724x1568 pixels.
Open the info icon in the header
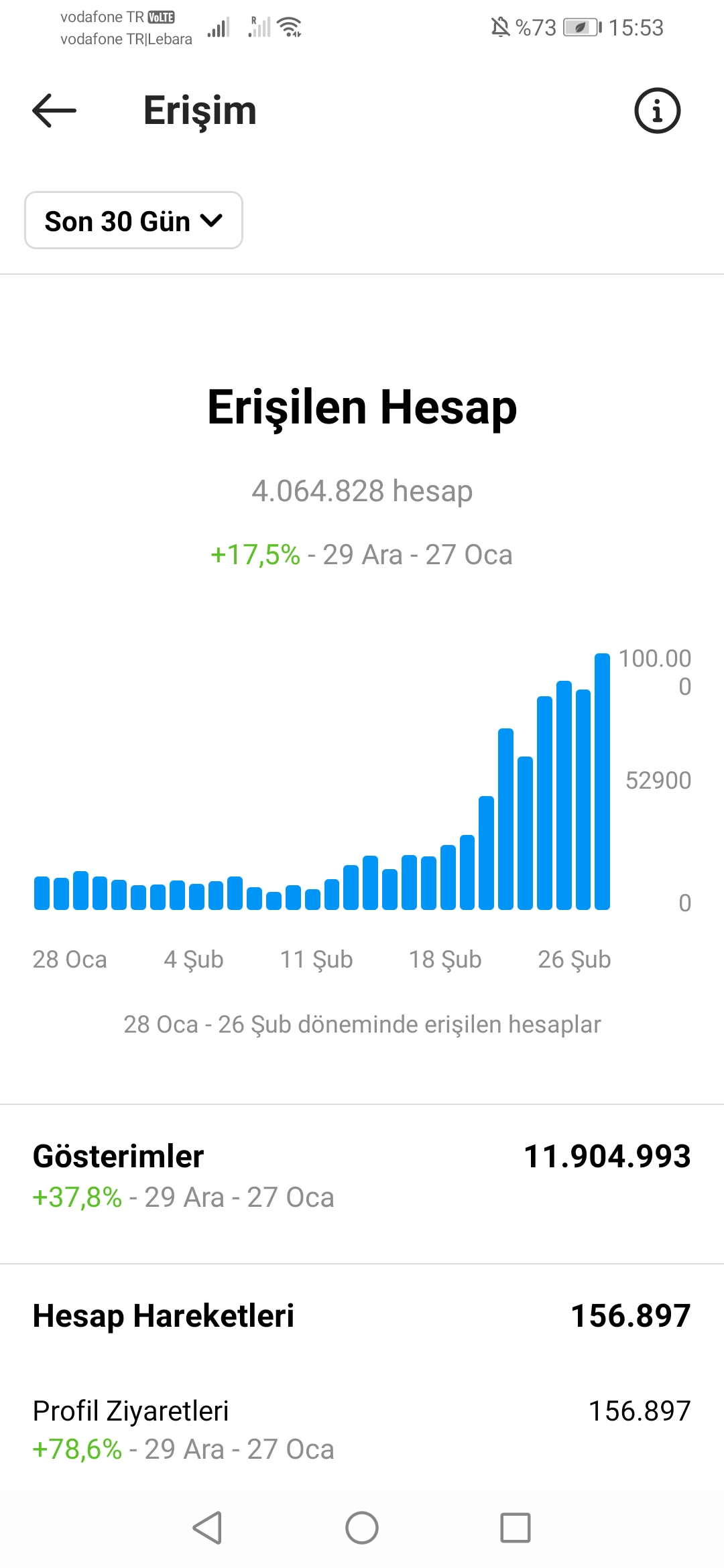tap(657, 111)
